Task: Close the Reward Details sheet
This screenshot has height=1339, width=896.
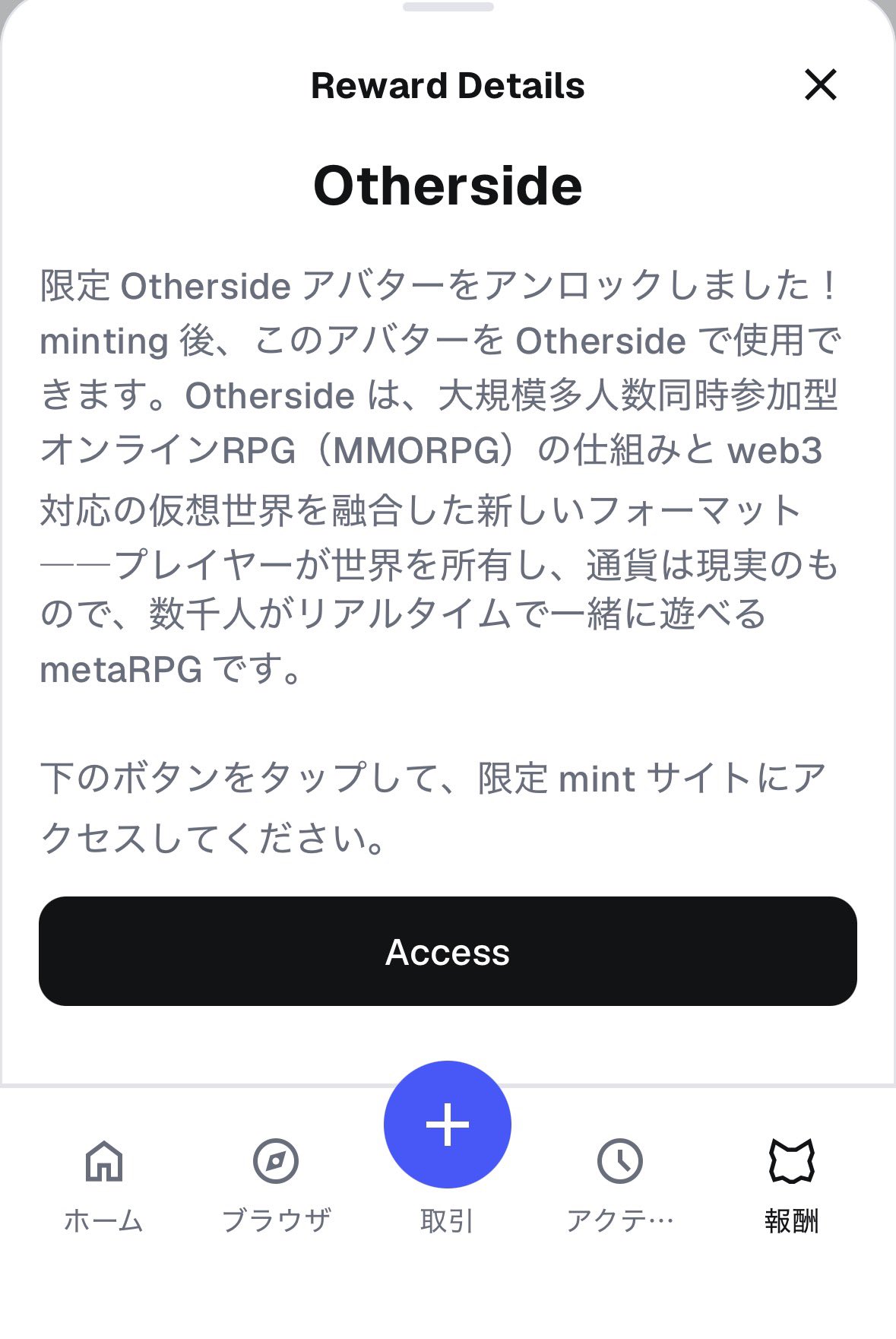Action: pos(820,84)
